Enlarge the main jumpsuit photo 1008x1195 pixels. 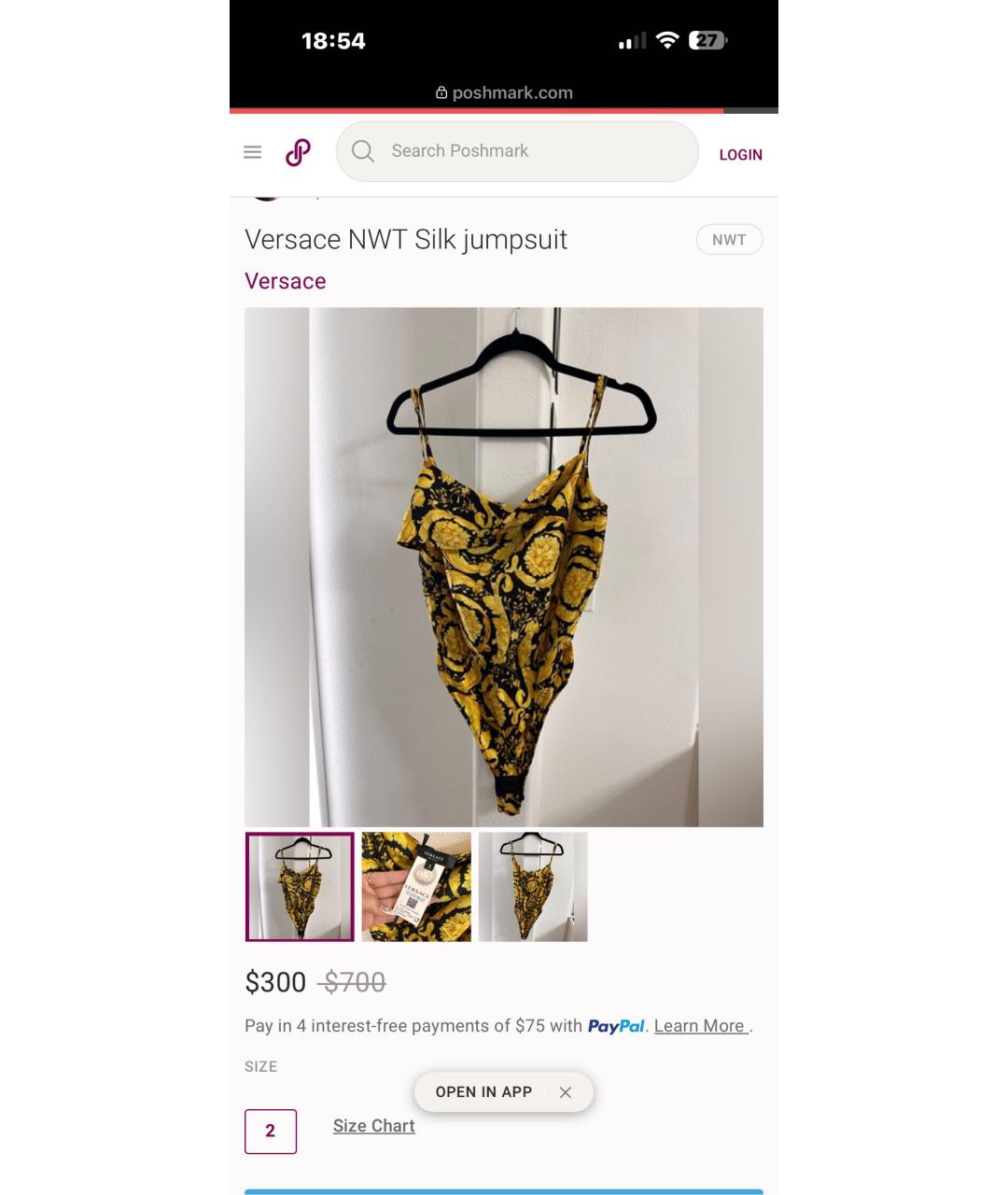[x=504, y=567]
